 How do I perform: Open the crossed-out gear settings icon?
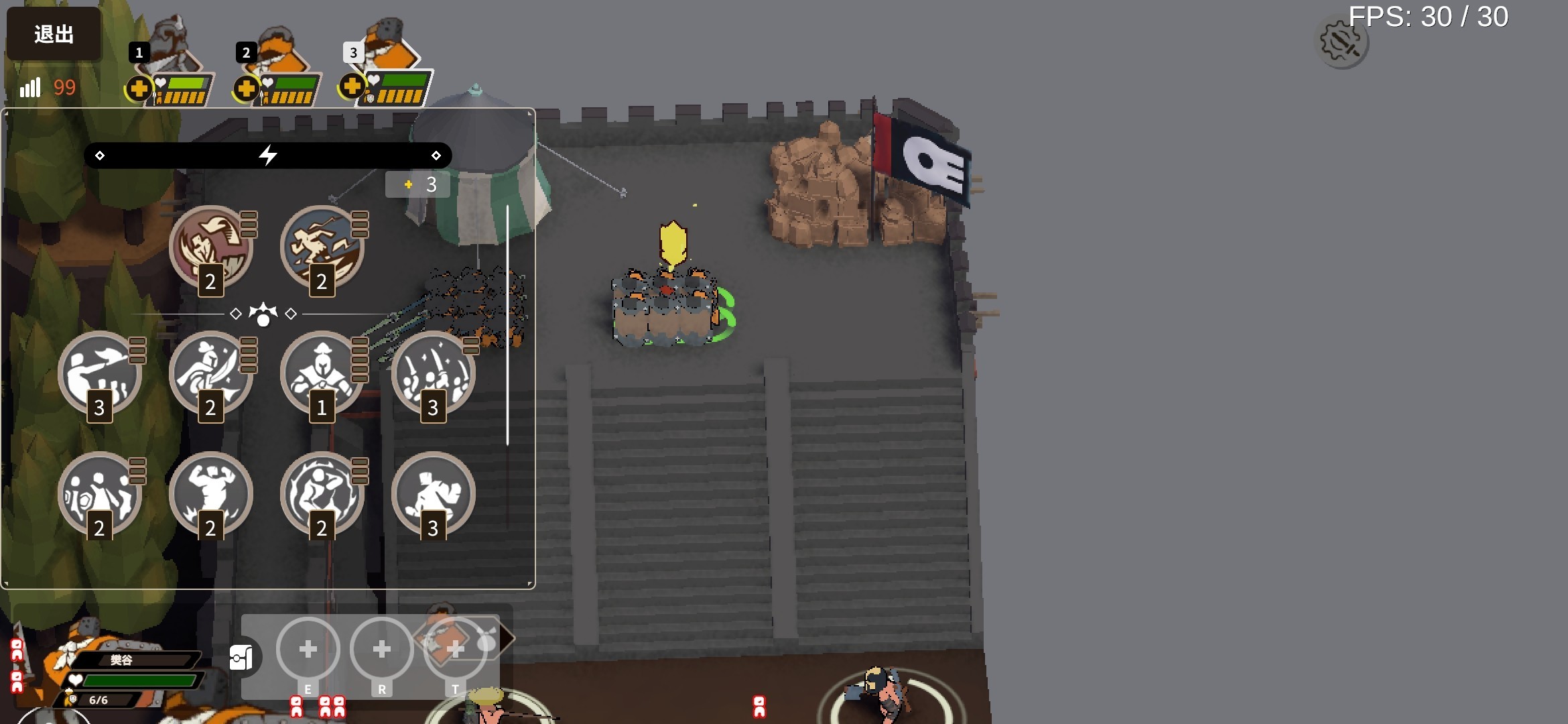coord(1342,44)
